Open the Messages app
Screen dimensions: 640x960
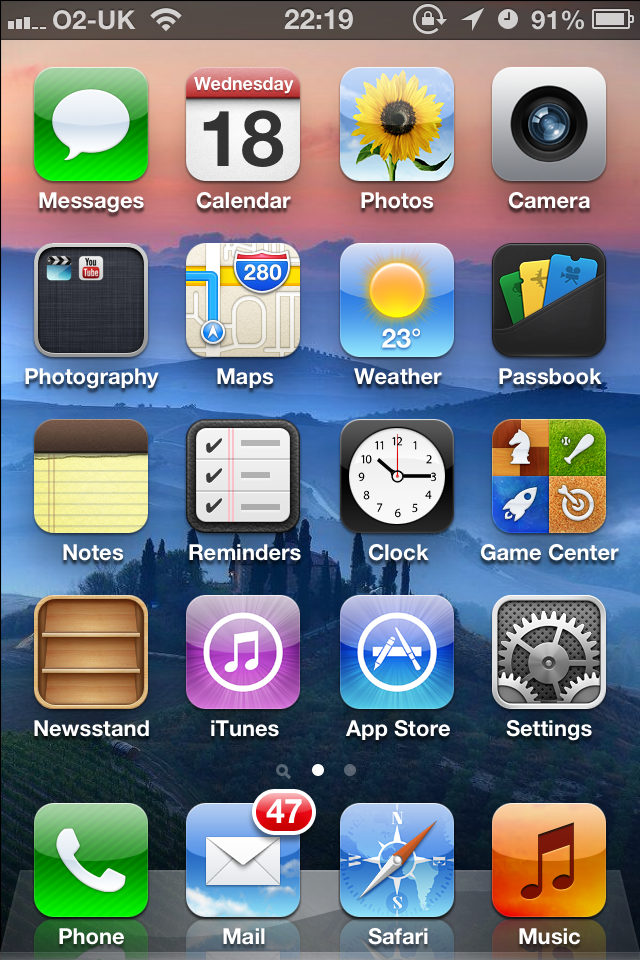91,124
